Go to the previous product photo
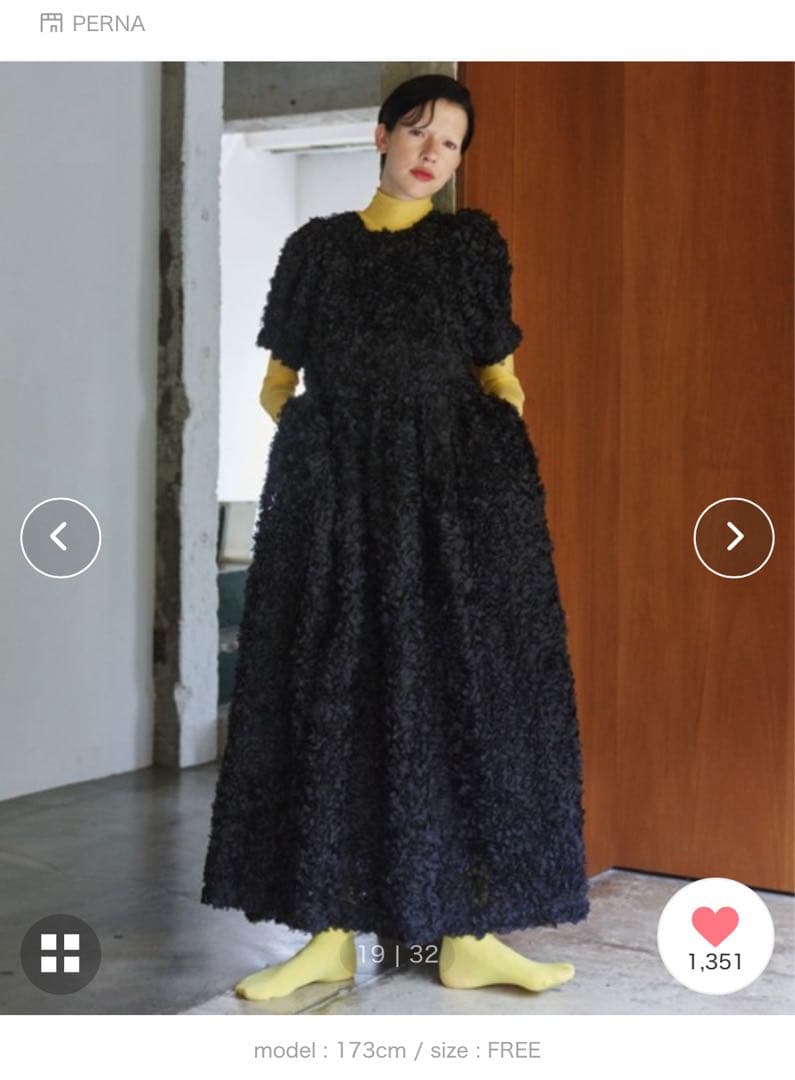This screenshot has width=795, height=1080. click(61, 537)
